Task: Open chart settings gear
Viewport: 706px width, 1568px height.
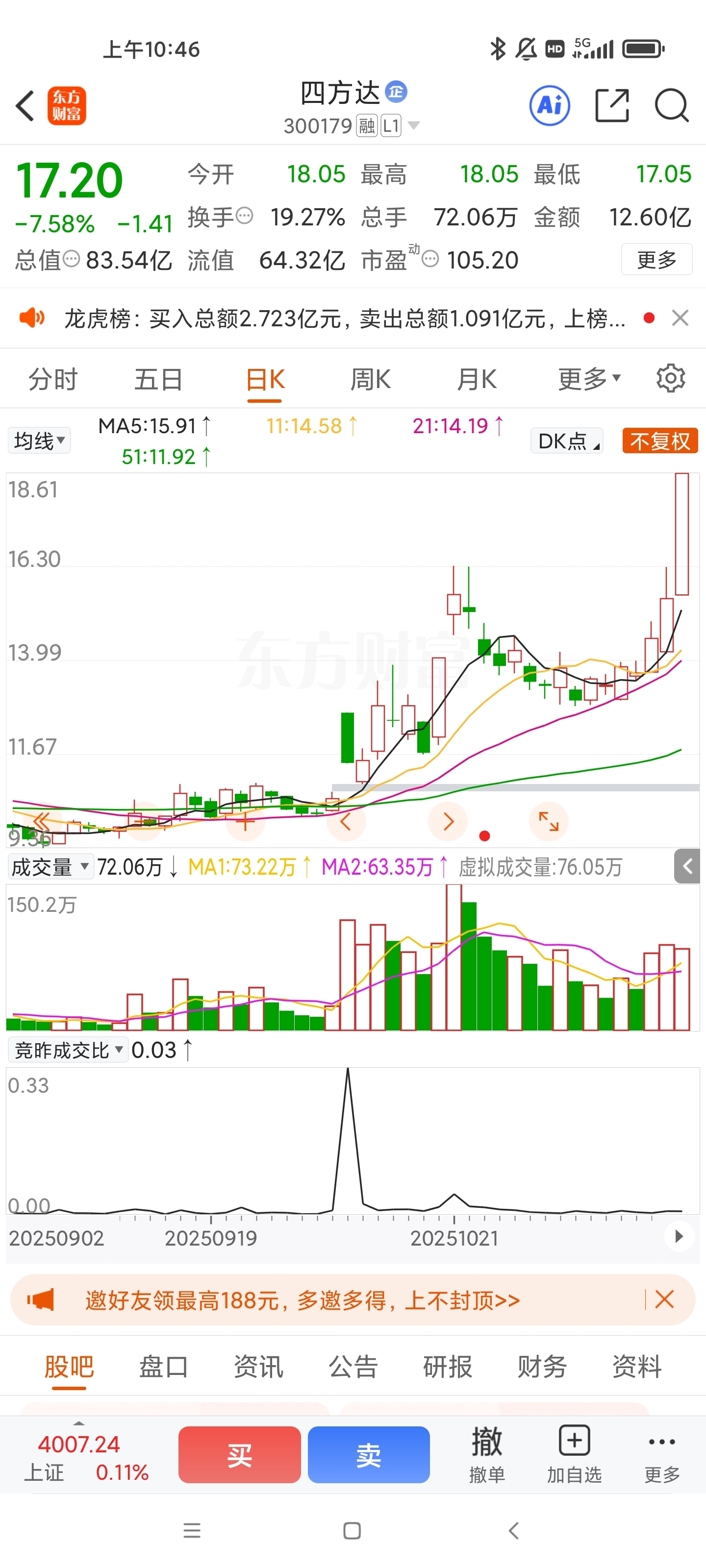Action: point(671,379)
